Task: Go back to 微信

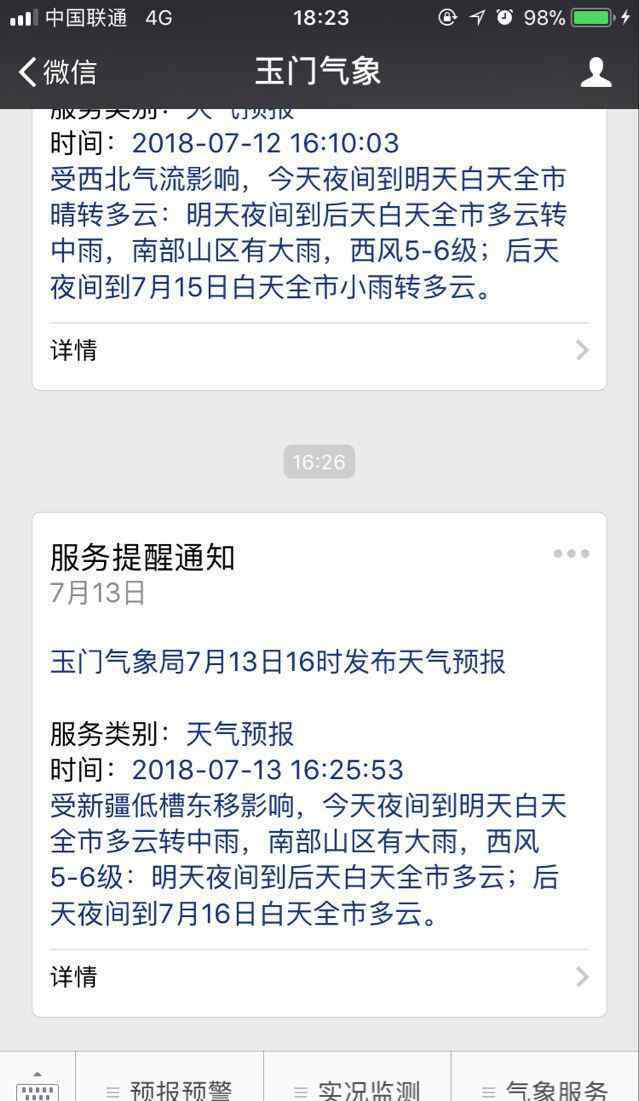Action: 58,72
